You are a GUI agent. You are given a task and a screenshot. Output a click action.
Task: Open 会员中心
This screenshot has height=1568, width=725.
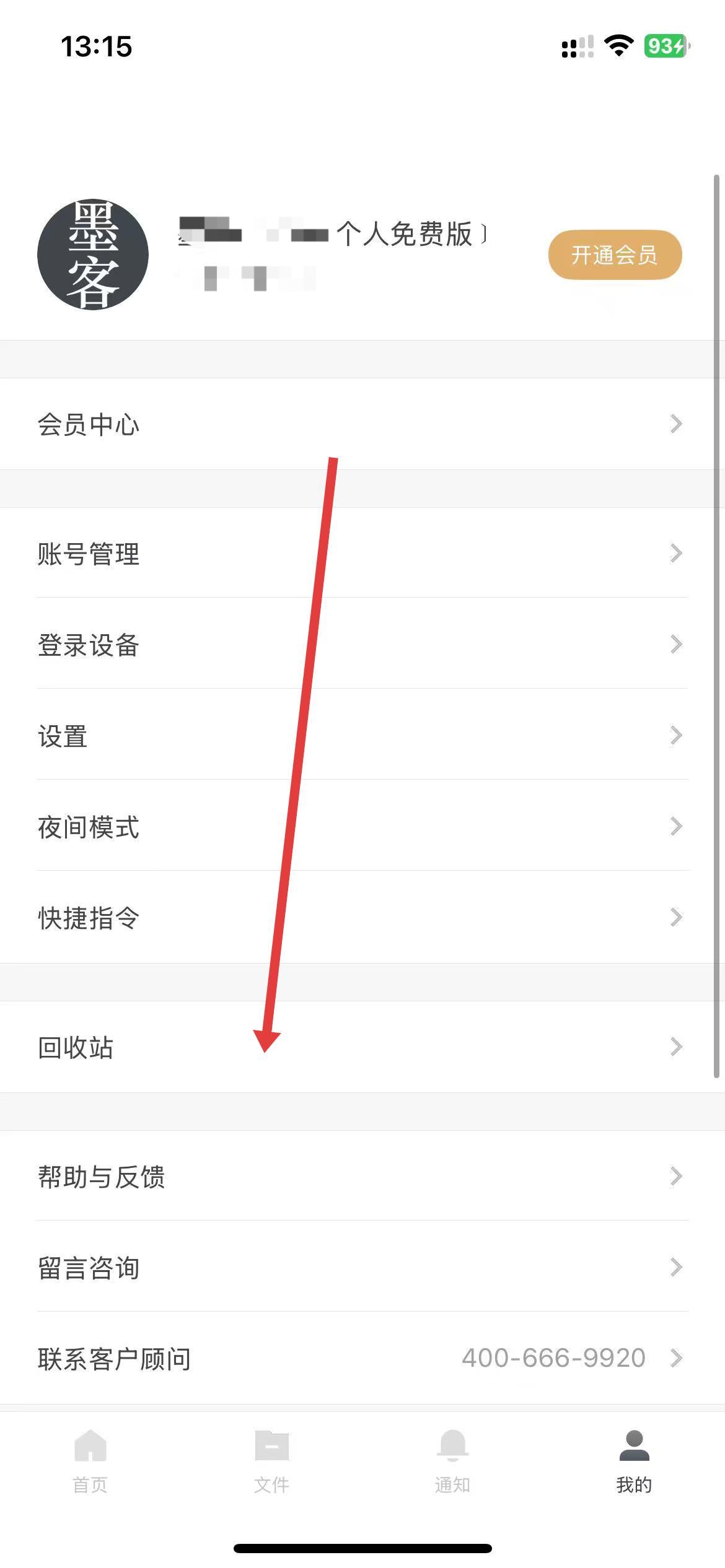[x=362, y=424]
